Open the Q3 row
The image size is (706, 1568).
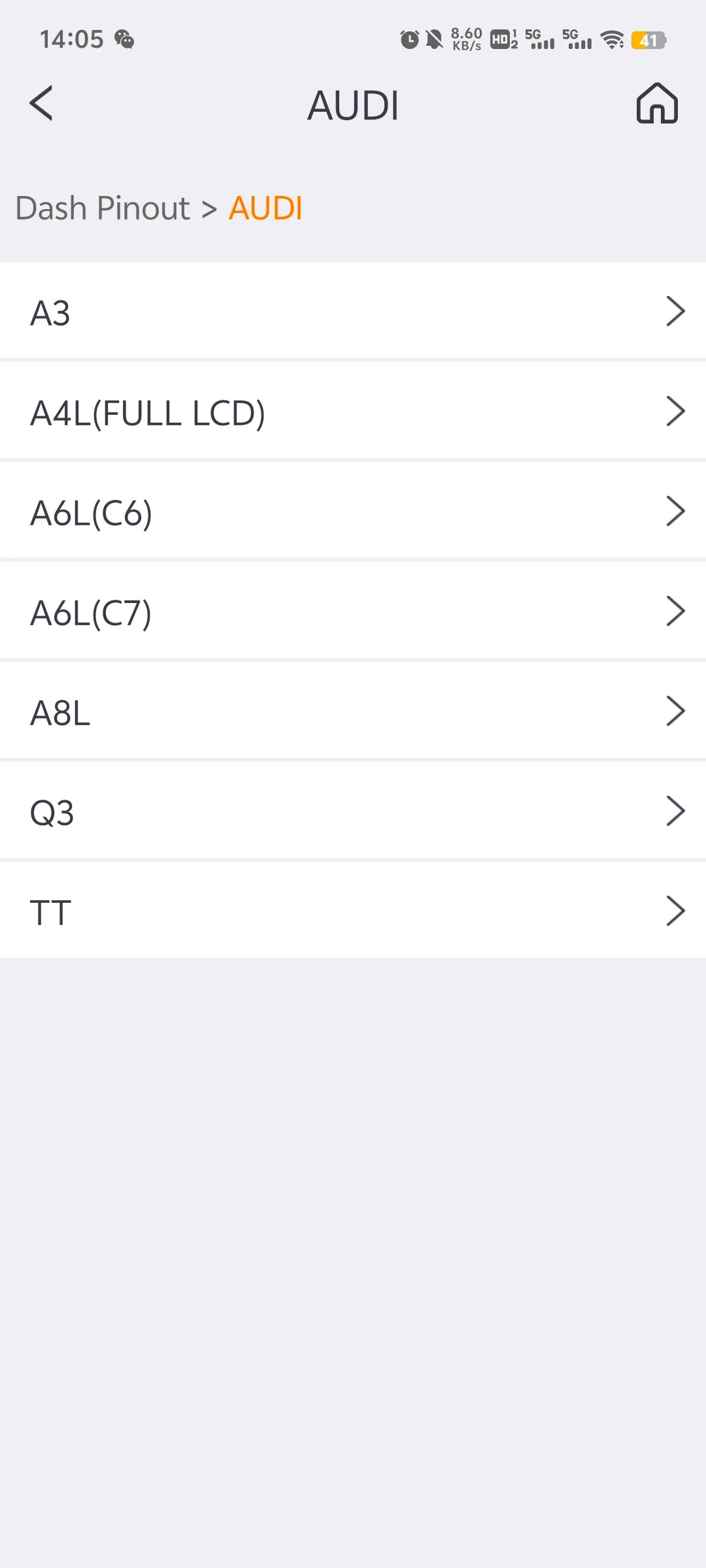(x=353, y=811)
